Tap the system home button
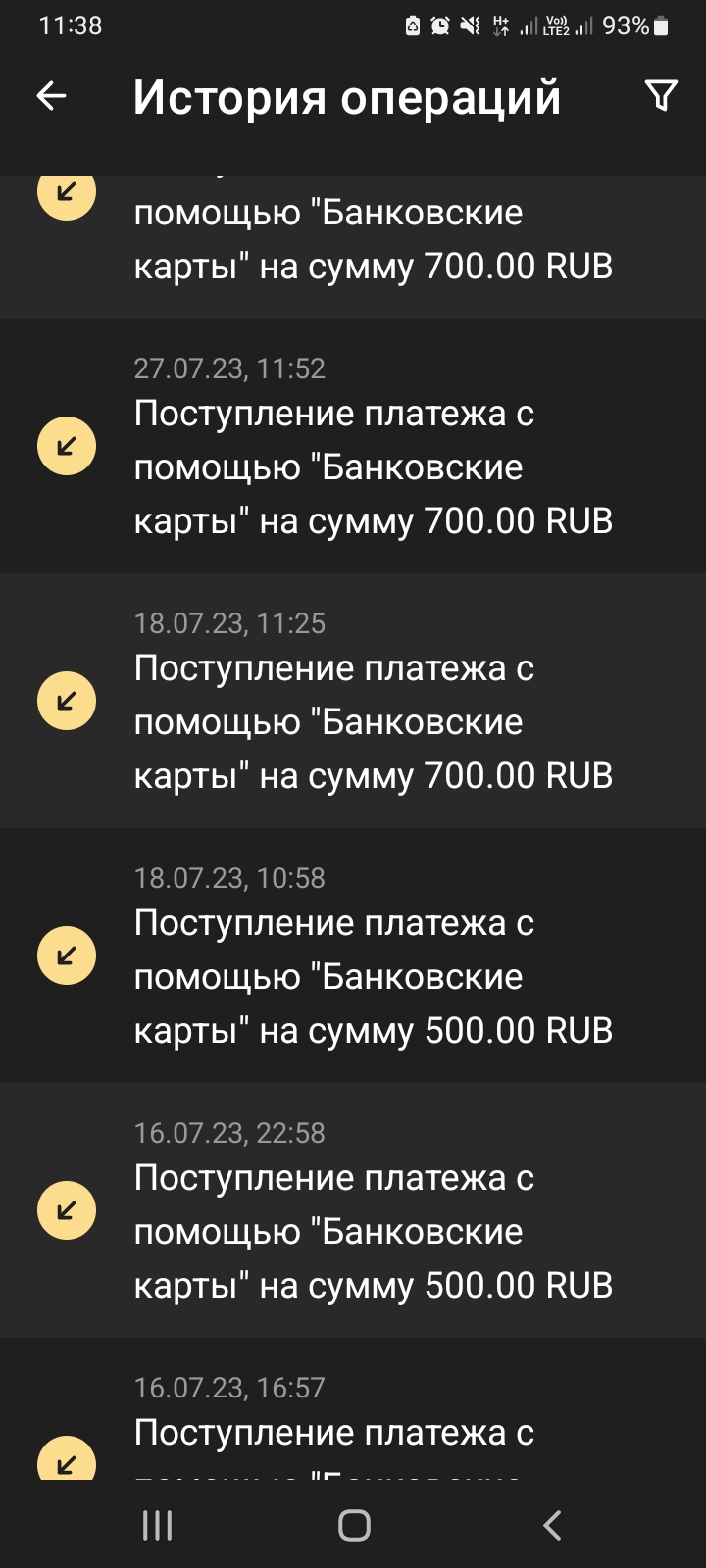706x1568 pixels. click(354, 1525)
